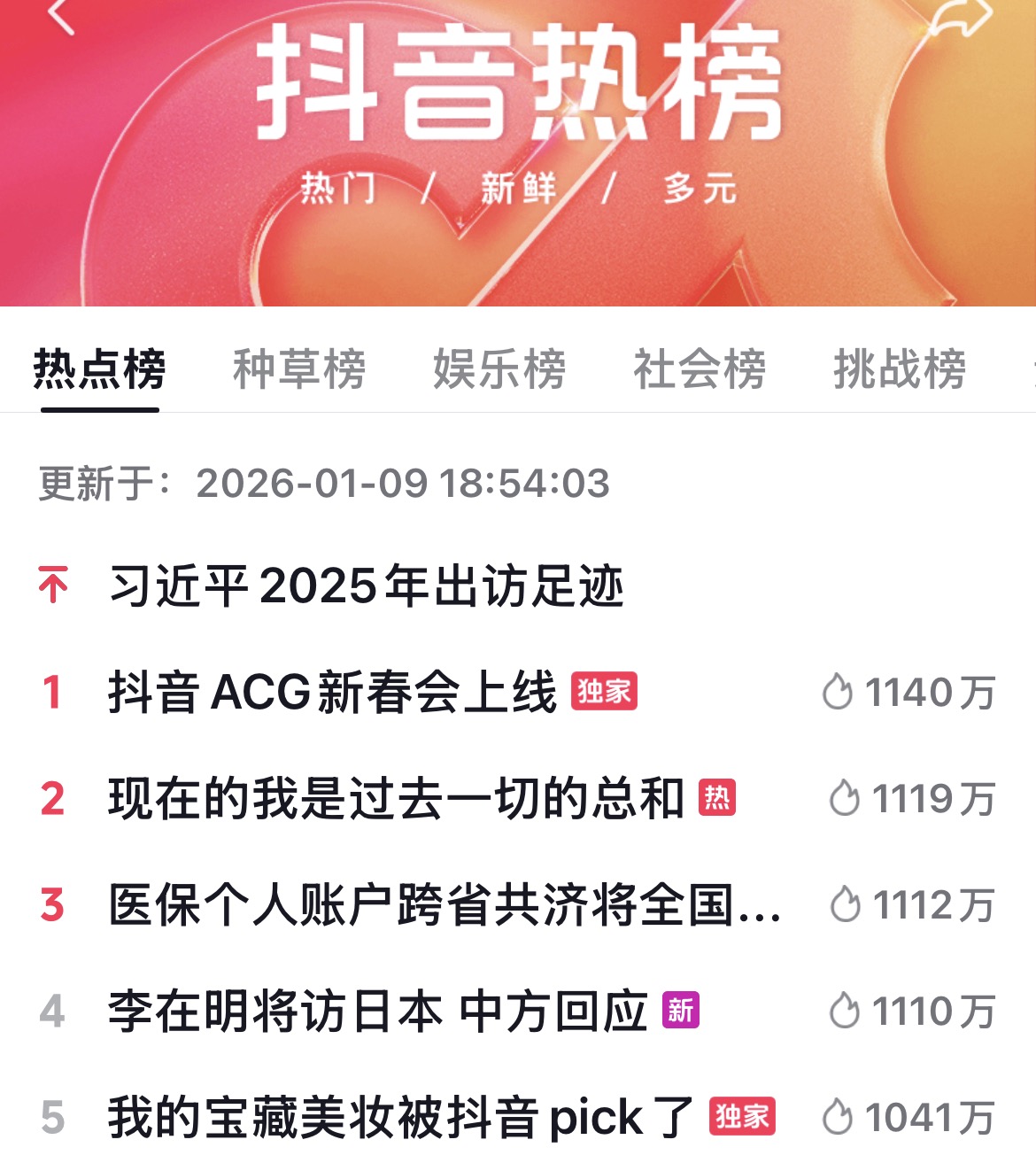Open the 医保个人账户跨省共济 topic

point(445,905)
